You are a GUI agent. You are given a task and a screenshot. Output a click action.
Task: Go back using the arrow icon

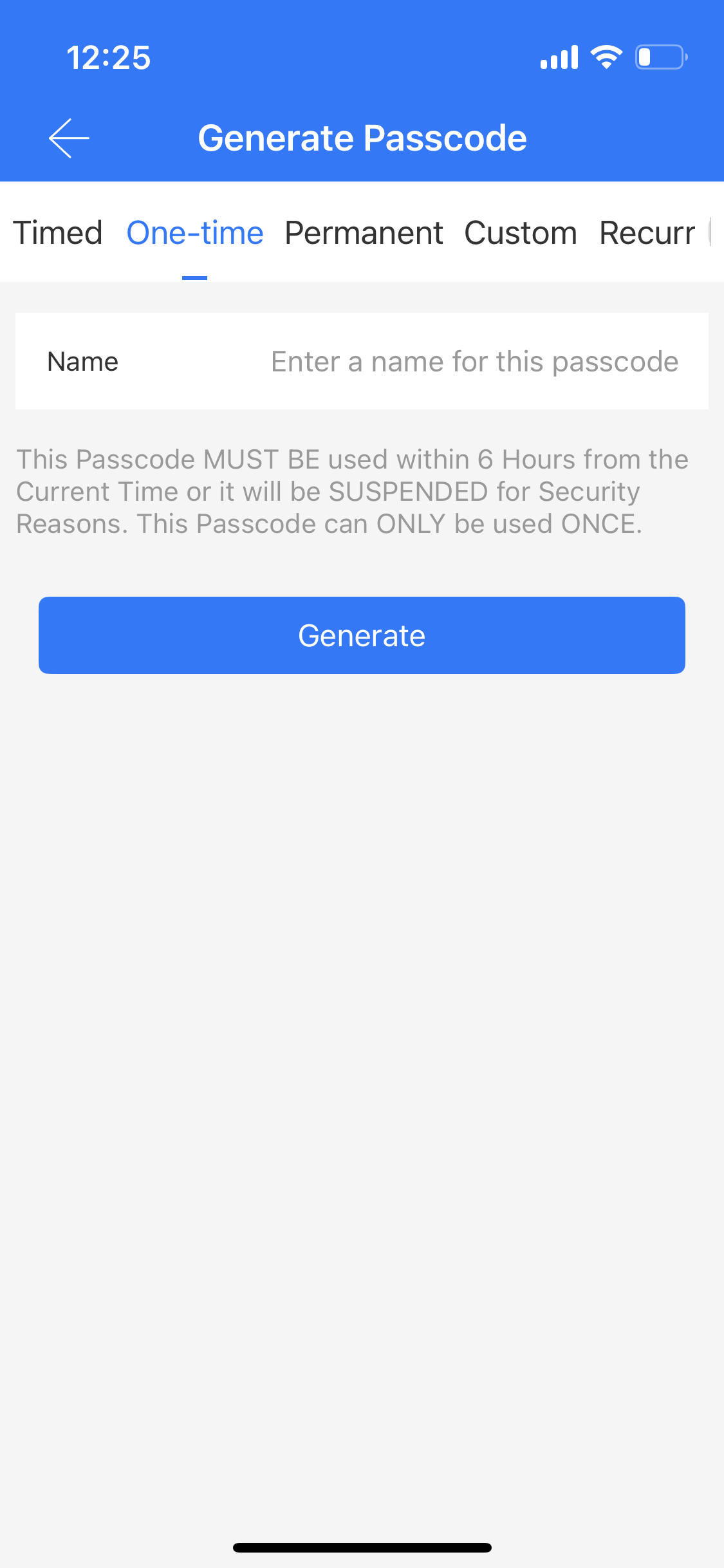tap(69, 138)
